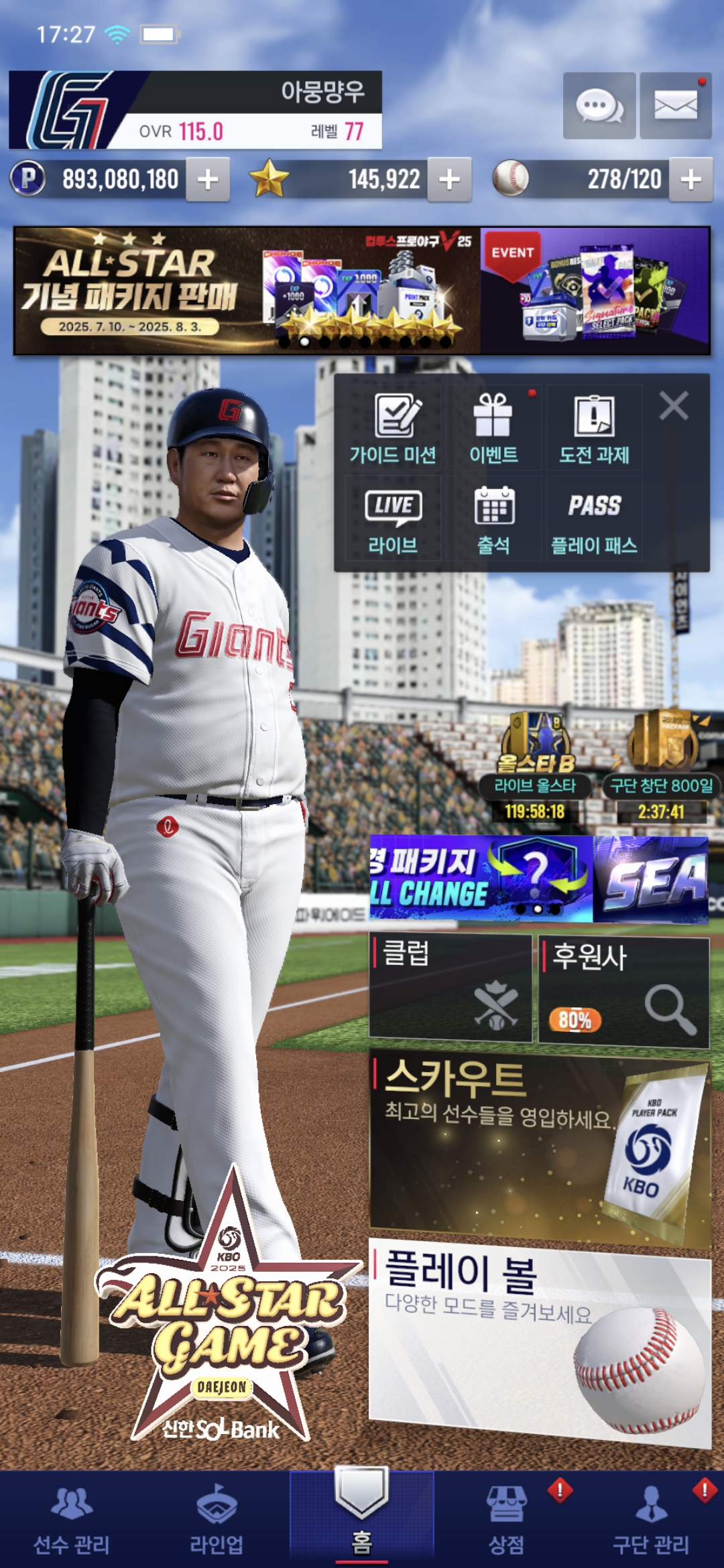Open the 출석 attendance calendar
The image size is (724, 1568).
pos(493,519)
